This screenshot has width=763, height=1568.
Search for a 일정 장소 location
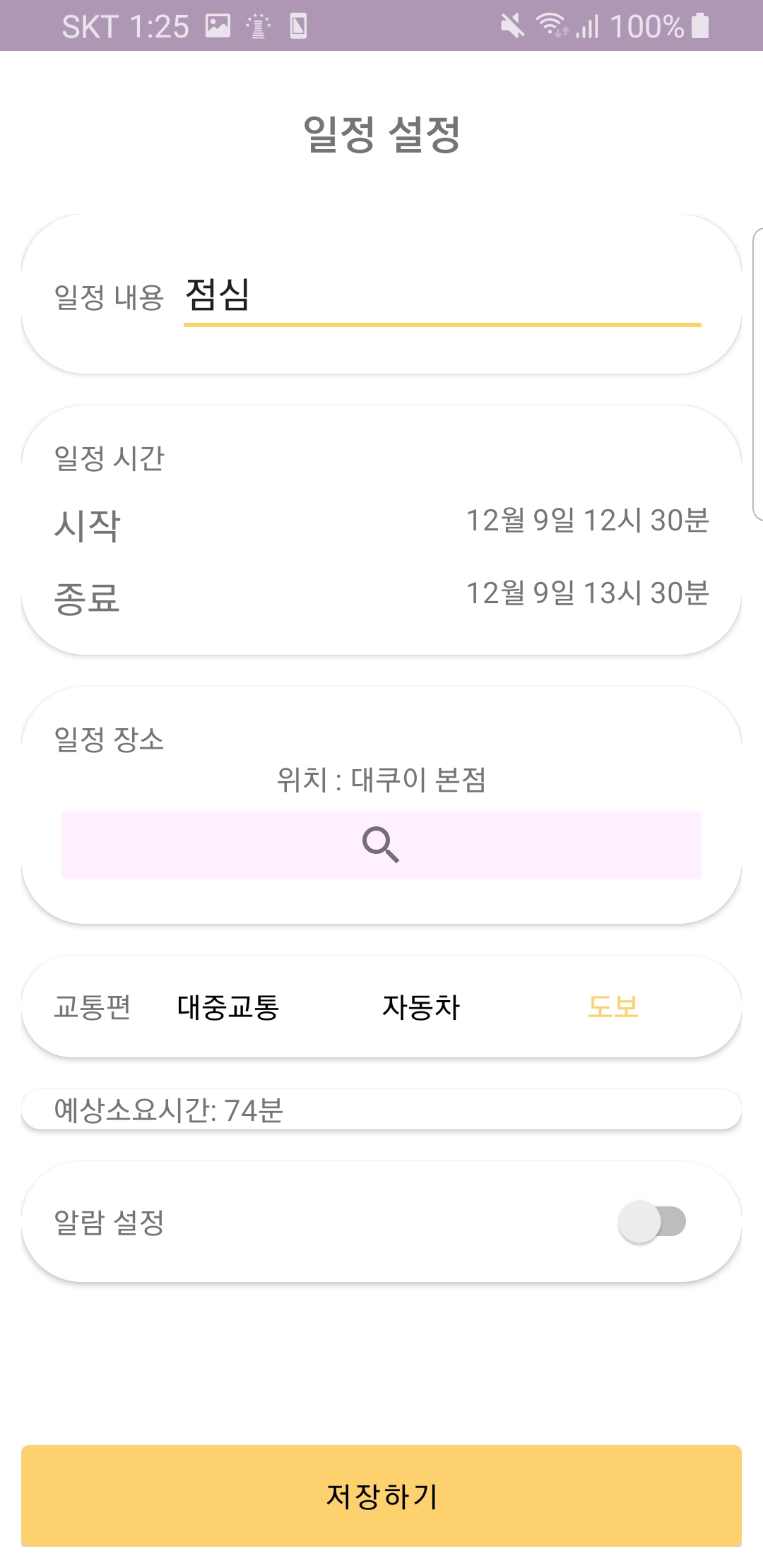(381, 845)
